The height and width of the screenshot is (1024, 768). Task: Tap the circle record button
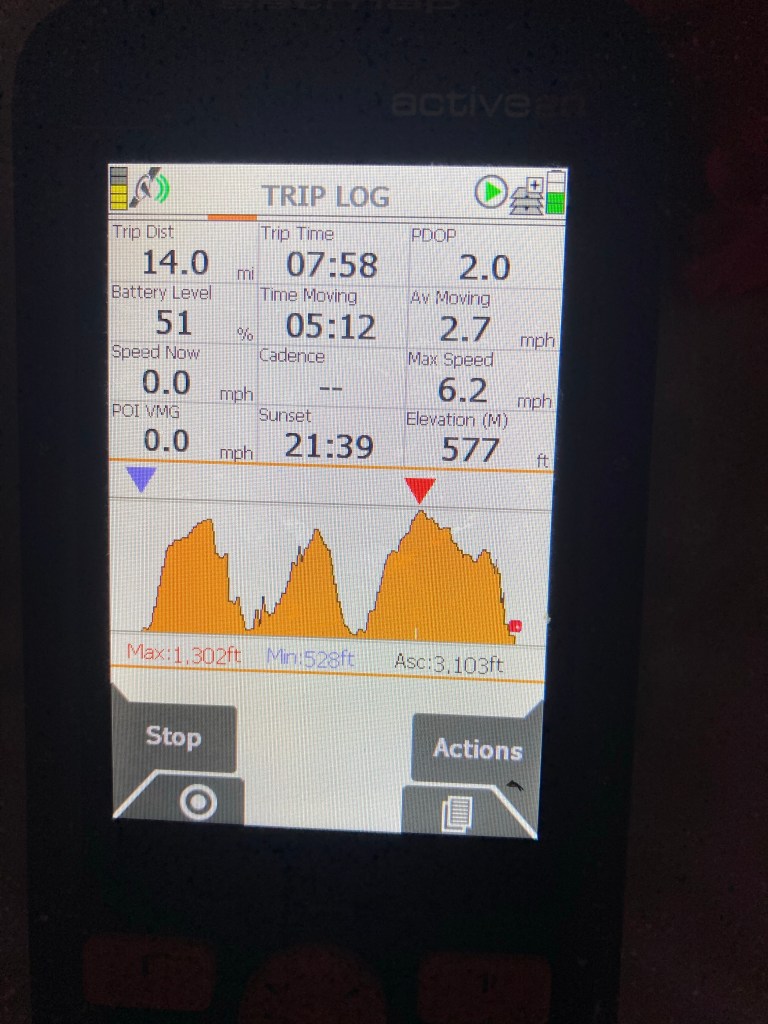point(198,801)
